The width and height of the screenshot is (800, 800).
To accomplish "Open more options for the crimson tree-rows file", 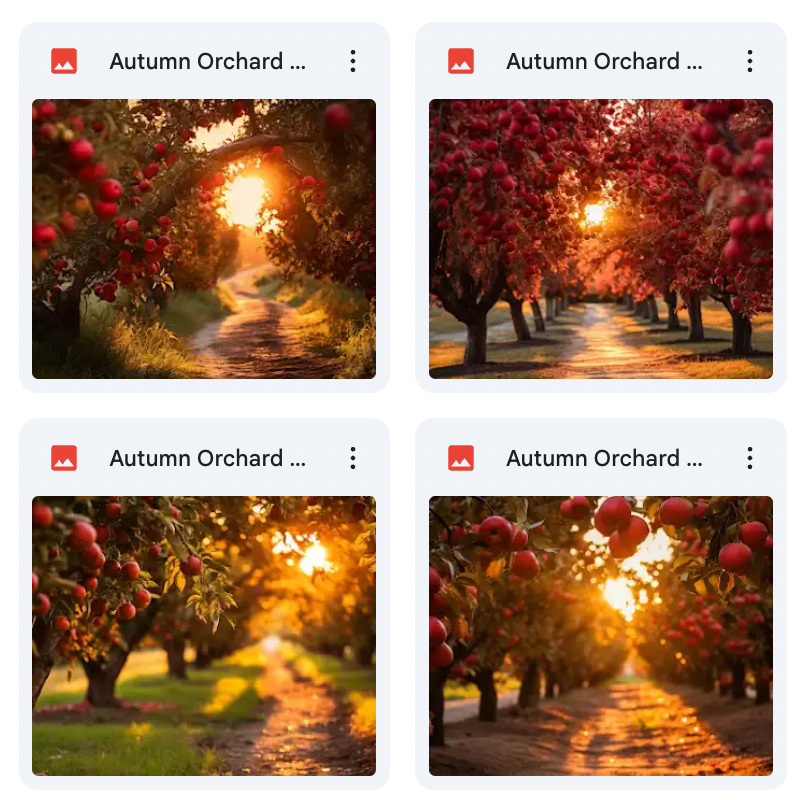I will pos(750,61).
